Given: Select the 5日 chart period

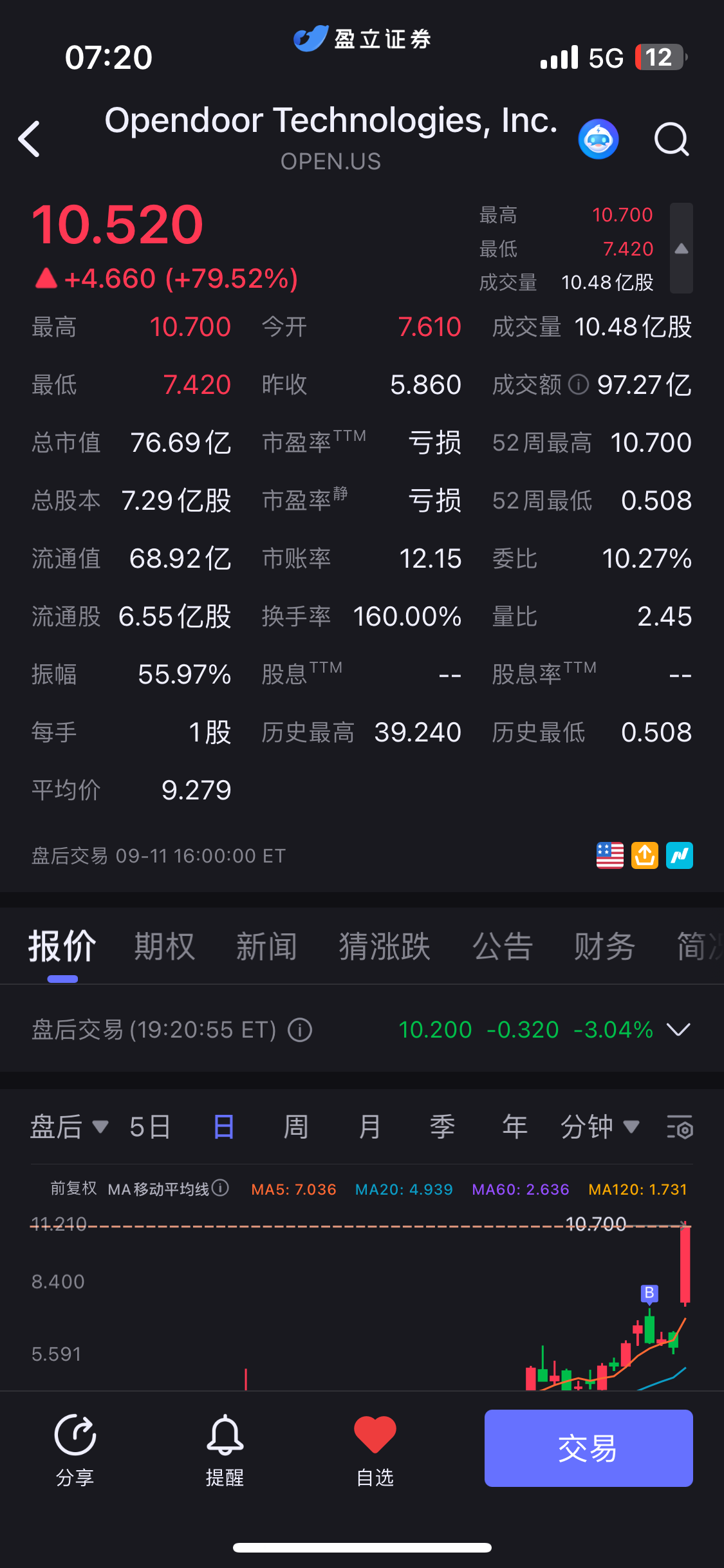Looking at the screenshot, I should coord(150,1127).
